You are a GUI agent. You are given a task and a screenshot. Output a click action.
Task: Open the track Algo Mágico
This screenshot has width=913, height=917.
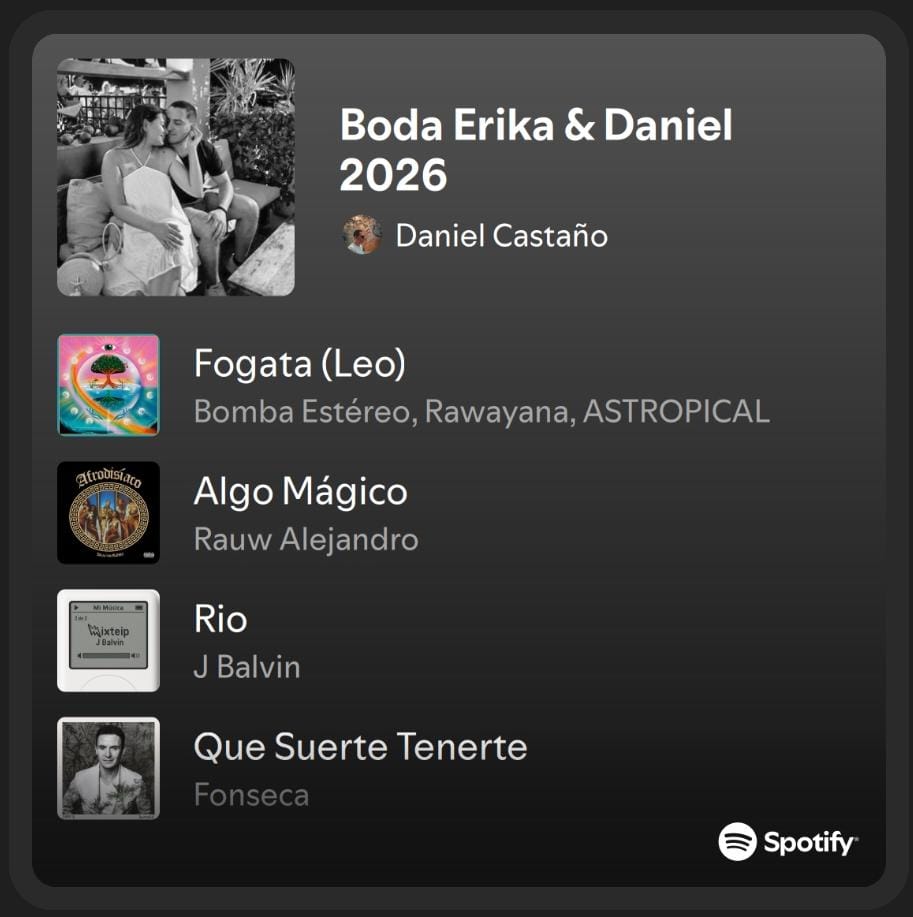pyautogui.click(x=300, y=491)
